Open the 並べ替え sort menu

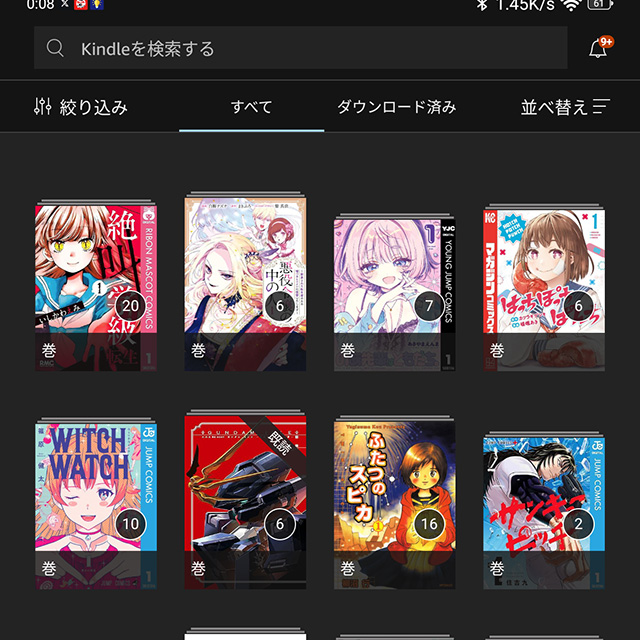tap(565, 107)
